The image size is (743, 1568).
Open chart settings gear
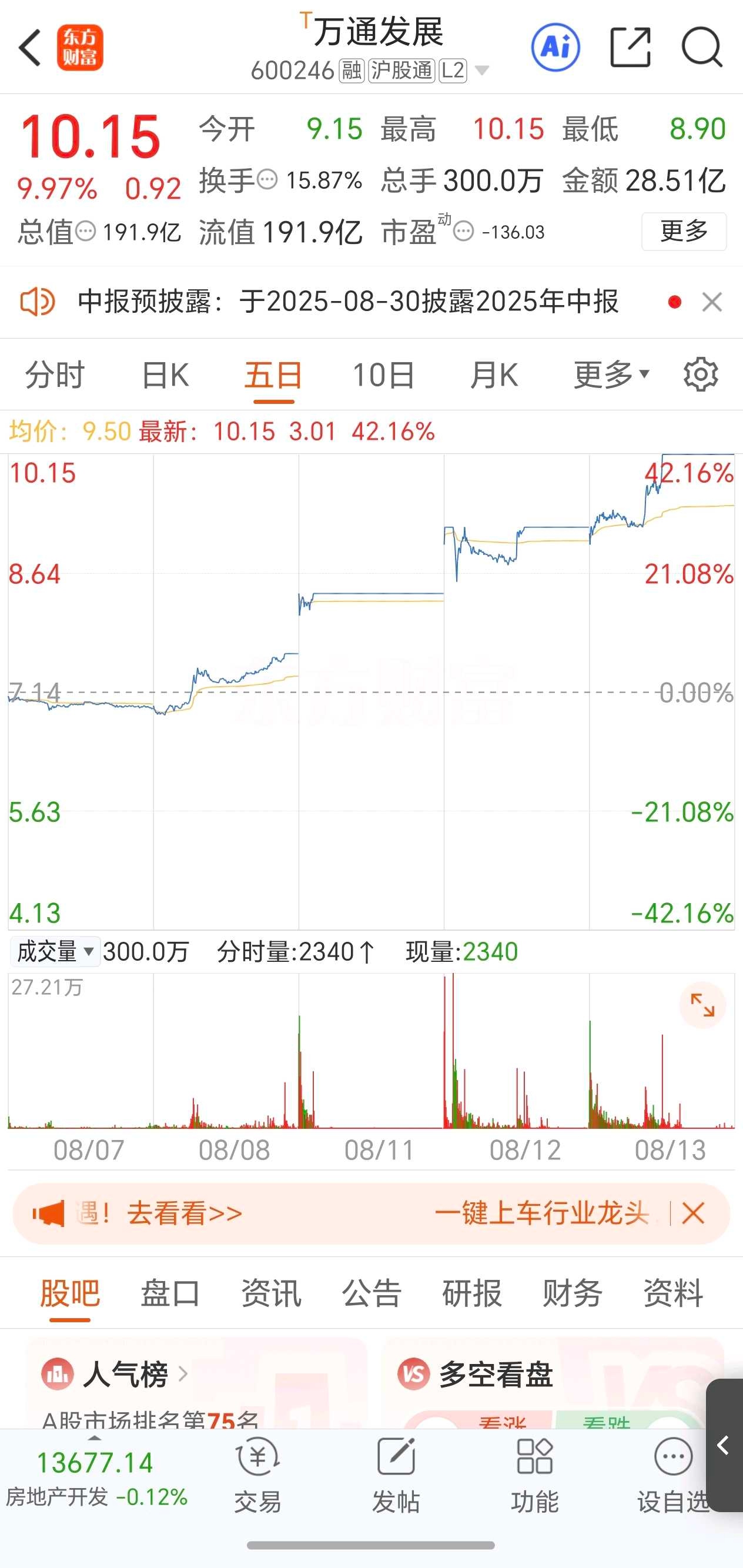click(701, 375)
